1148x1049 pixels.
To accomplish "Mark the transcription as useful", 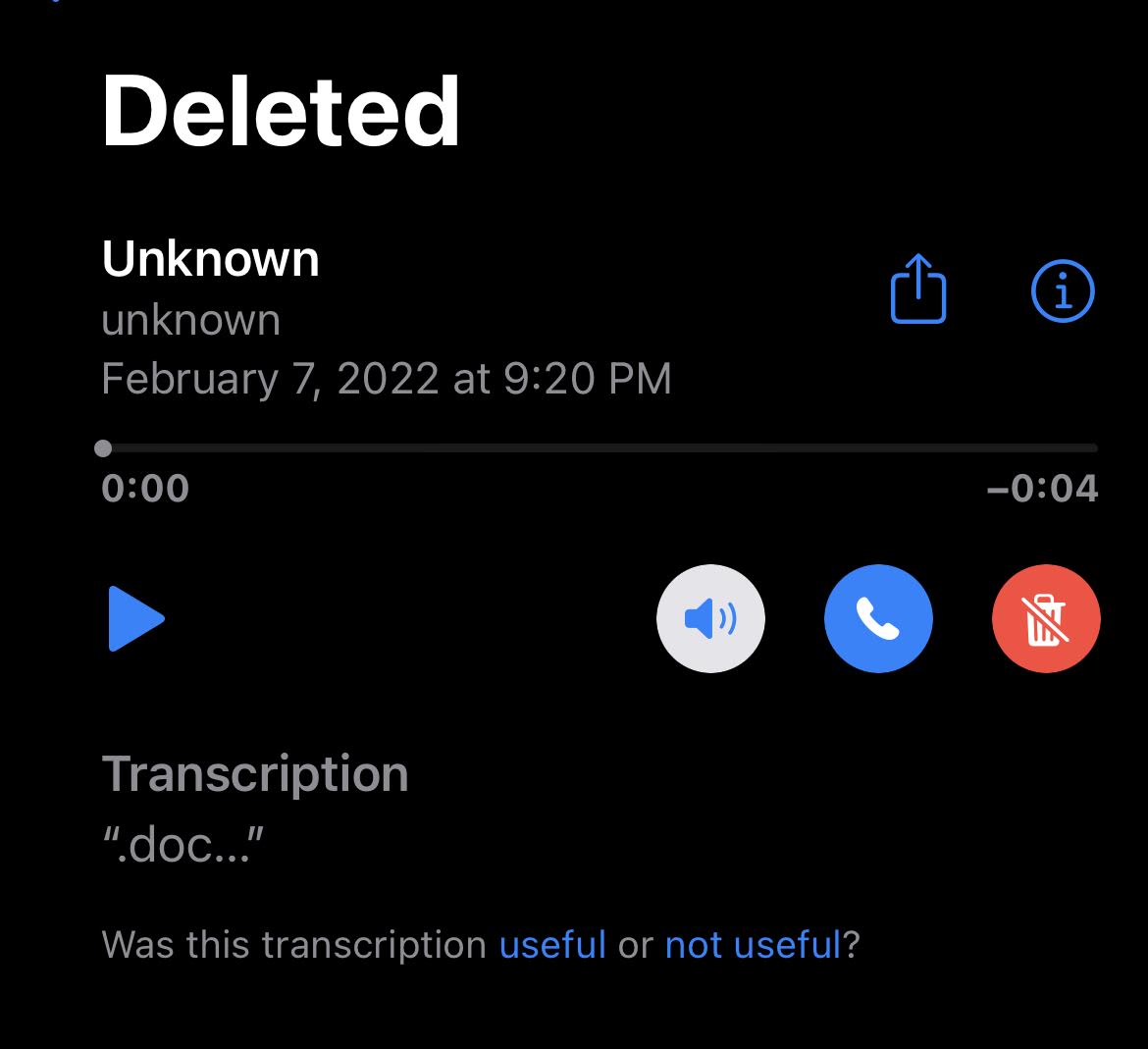I will (552, 944).
